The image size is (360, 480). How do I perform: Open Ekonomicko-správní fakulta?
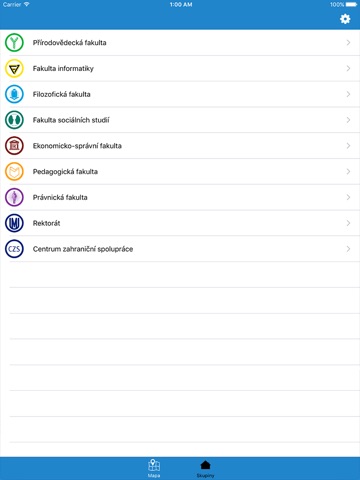tap(180, 146)
